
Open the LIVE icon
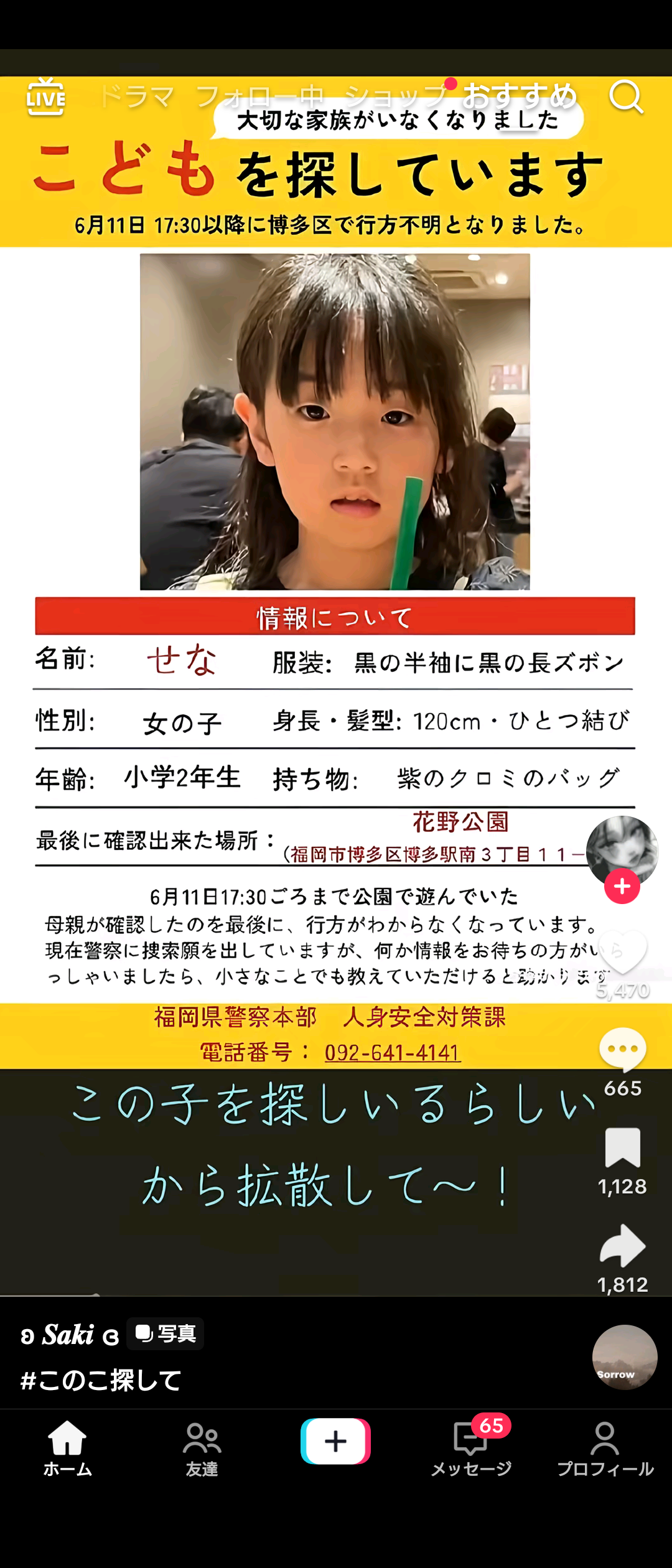click(x=45, y=96)
